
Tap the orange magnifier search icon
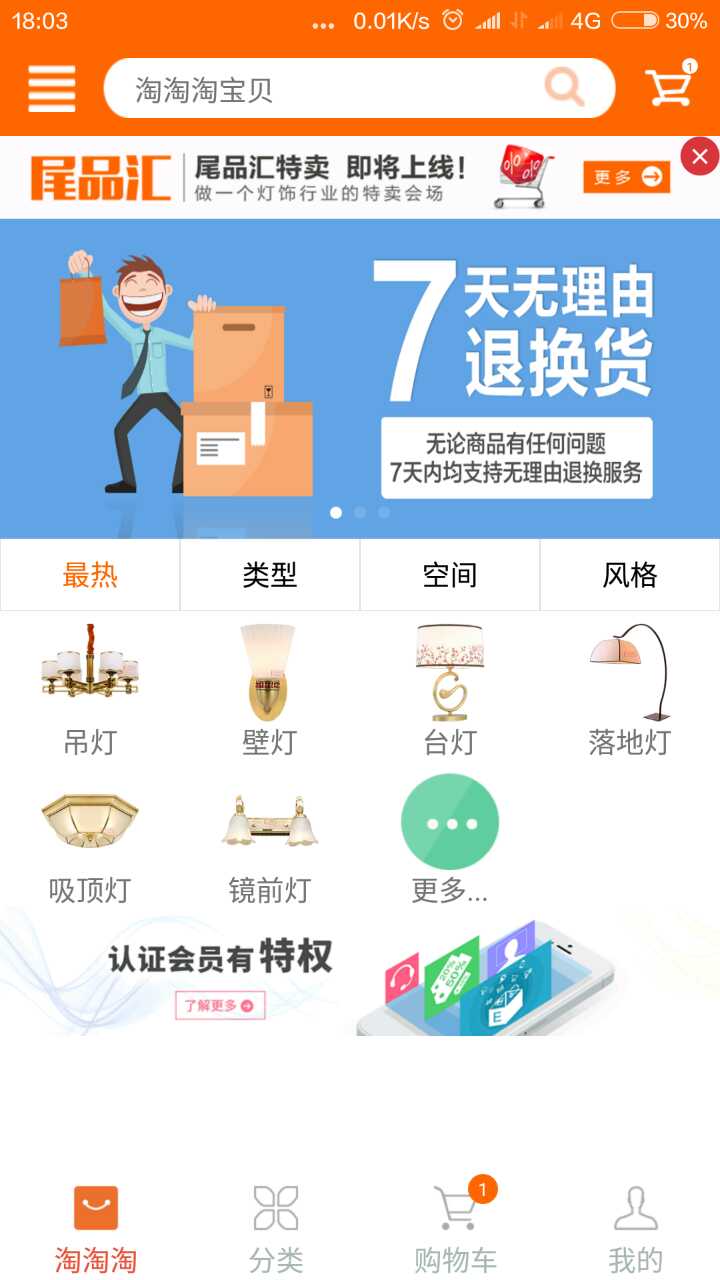click(x=564, y=88)
